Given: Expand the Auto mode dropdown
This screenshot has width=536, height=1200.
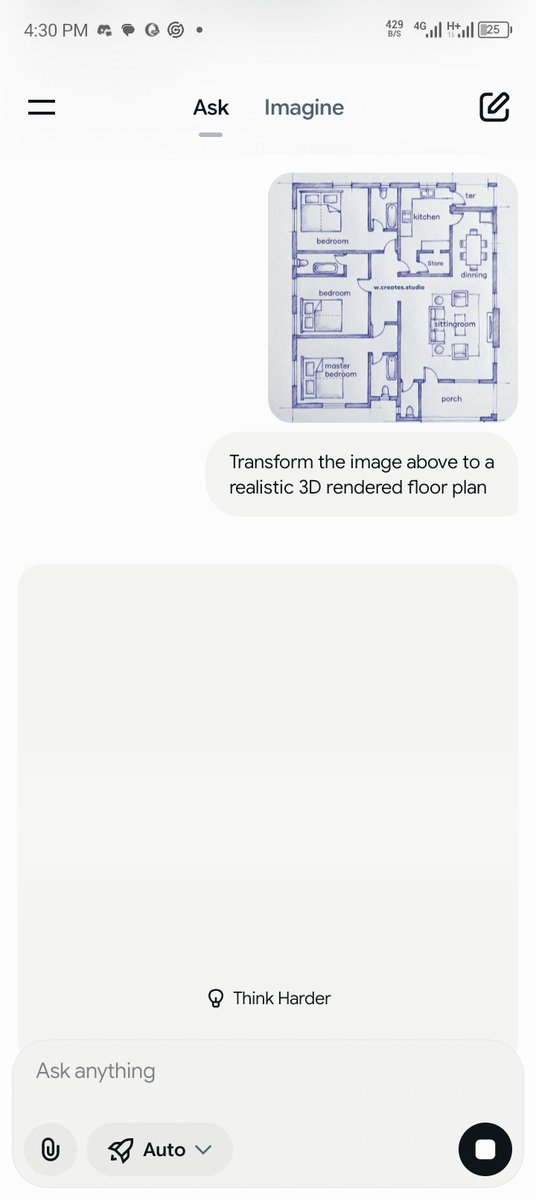Looking at the screenshot, I should coord(160,1149).
